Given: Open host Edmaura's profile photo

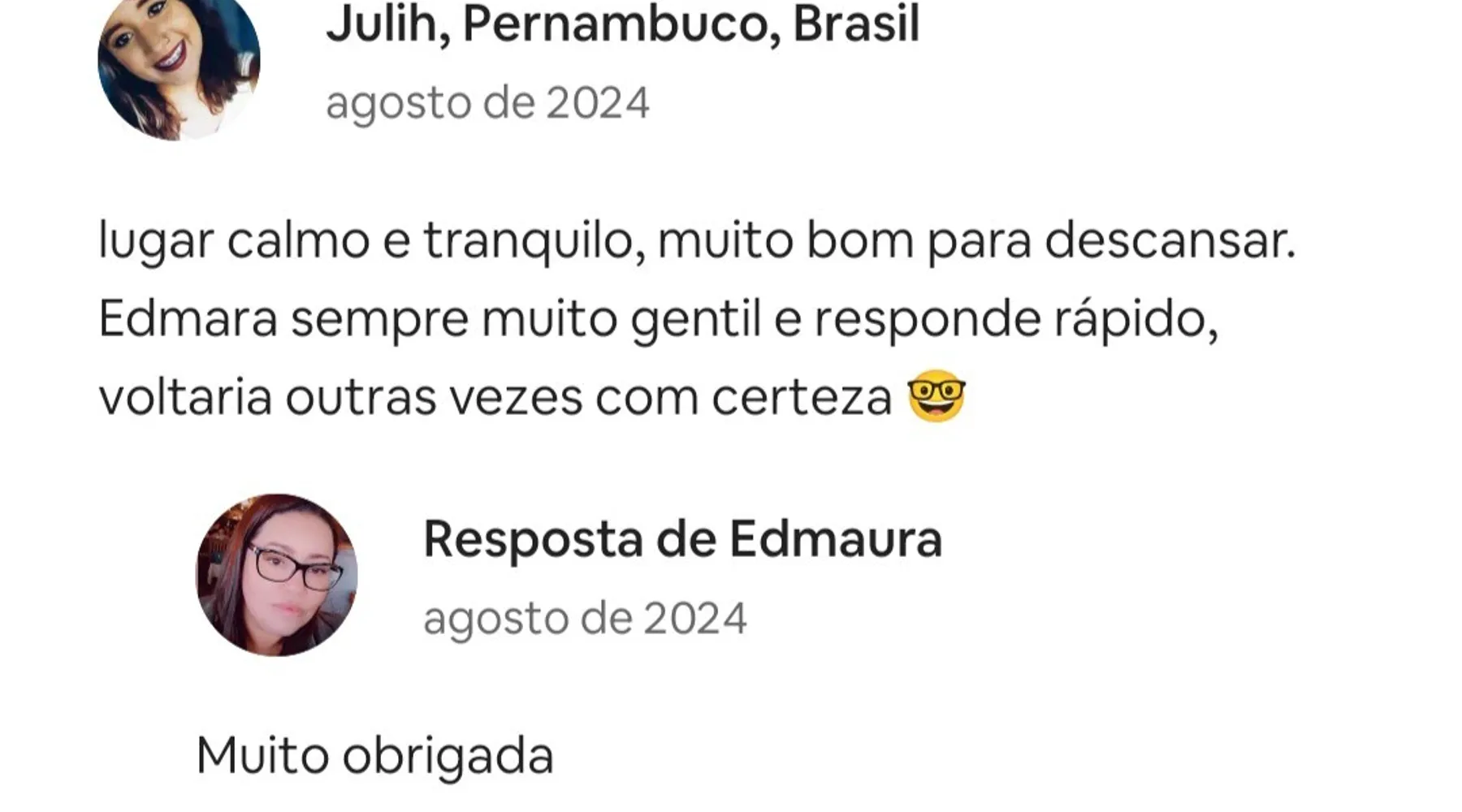Looking at the screenshot, I should 277,575.
